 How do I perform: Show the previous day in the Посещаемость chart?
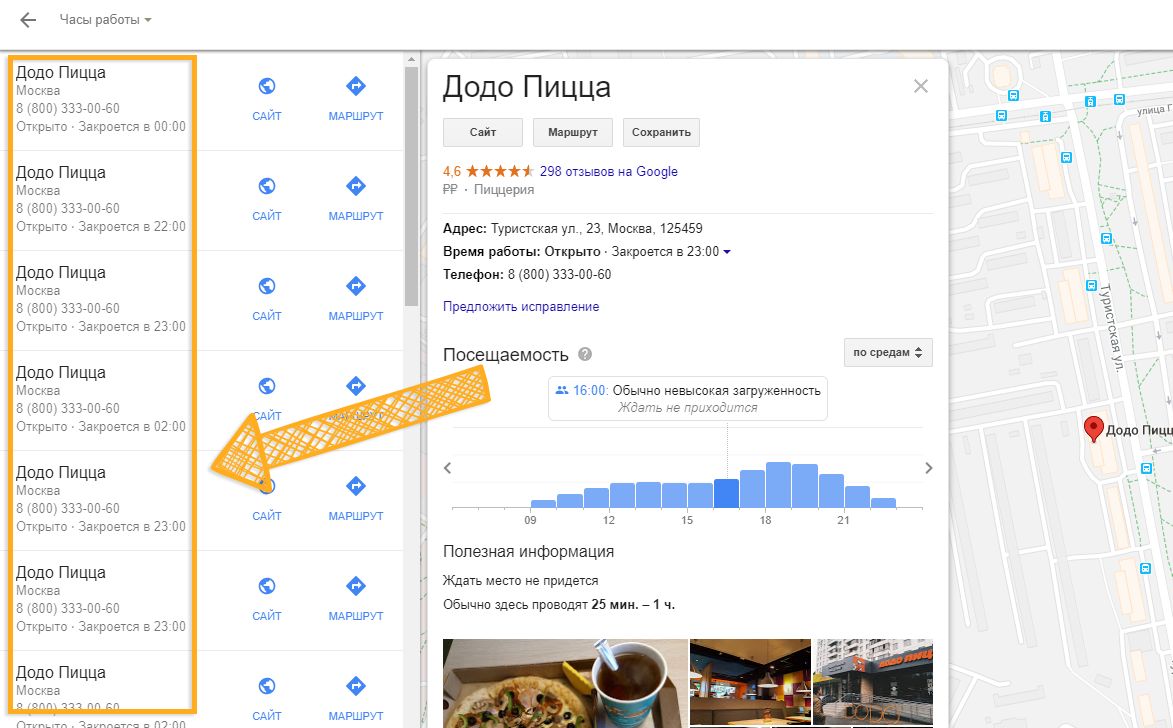click(448, 468)
